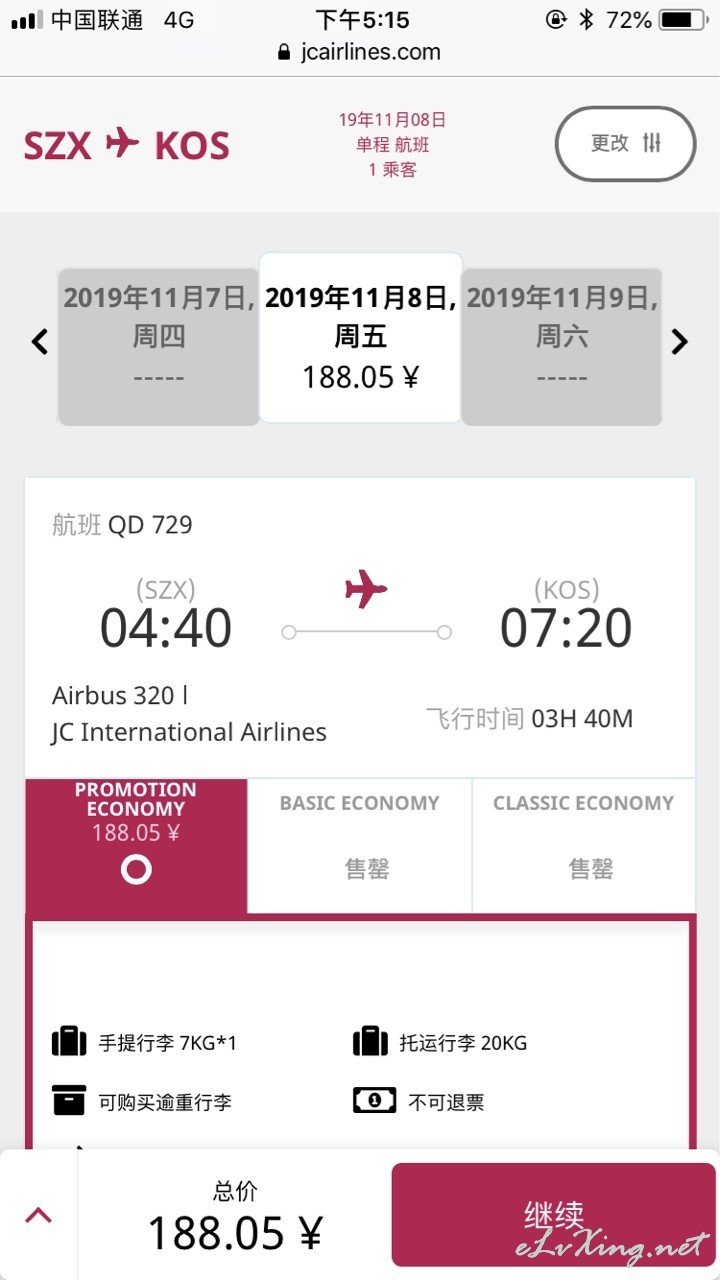Go to next dates arrow
The width and height of the screenshot is (720, 1280).
coord(680,342)
